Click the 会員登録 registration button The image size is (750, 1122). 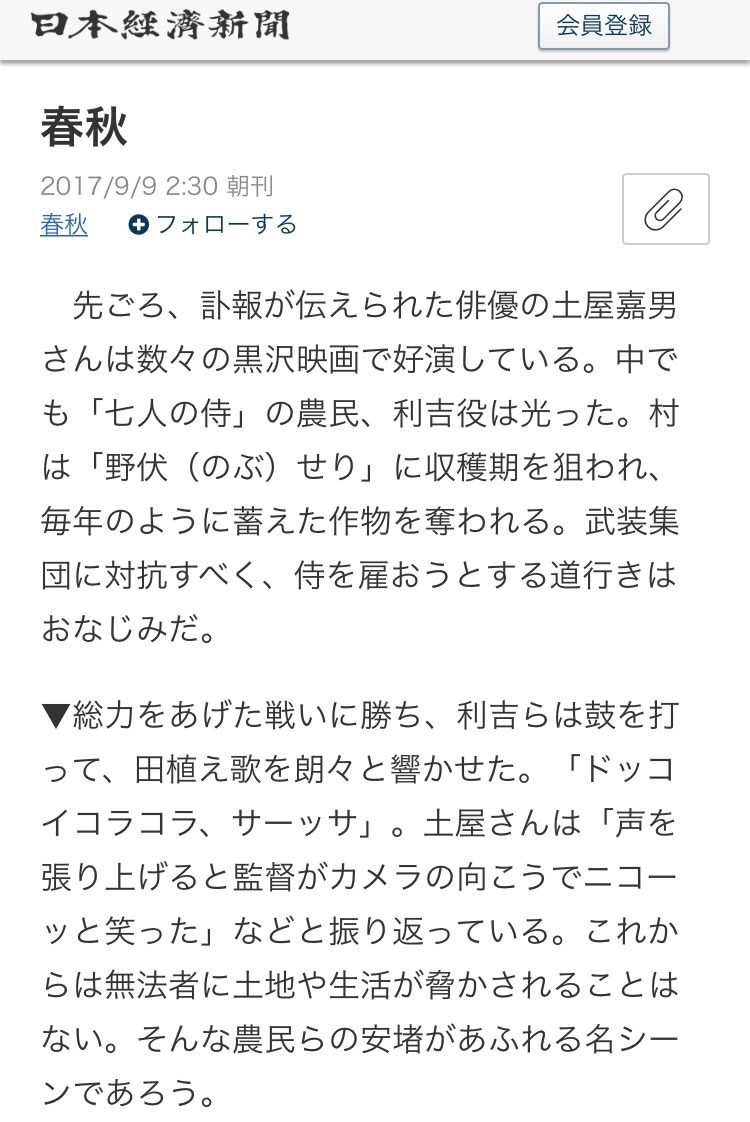point(603,26)
